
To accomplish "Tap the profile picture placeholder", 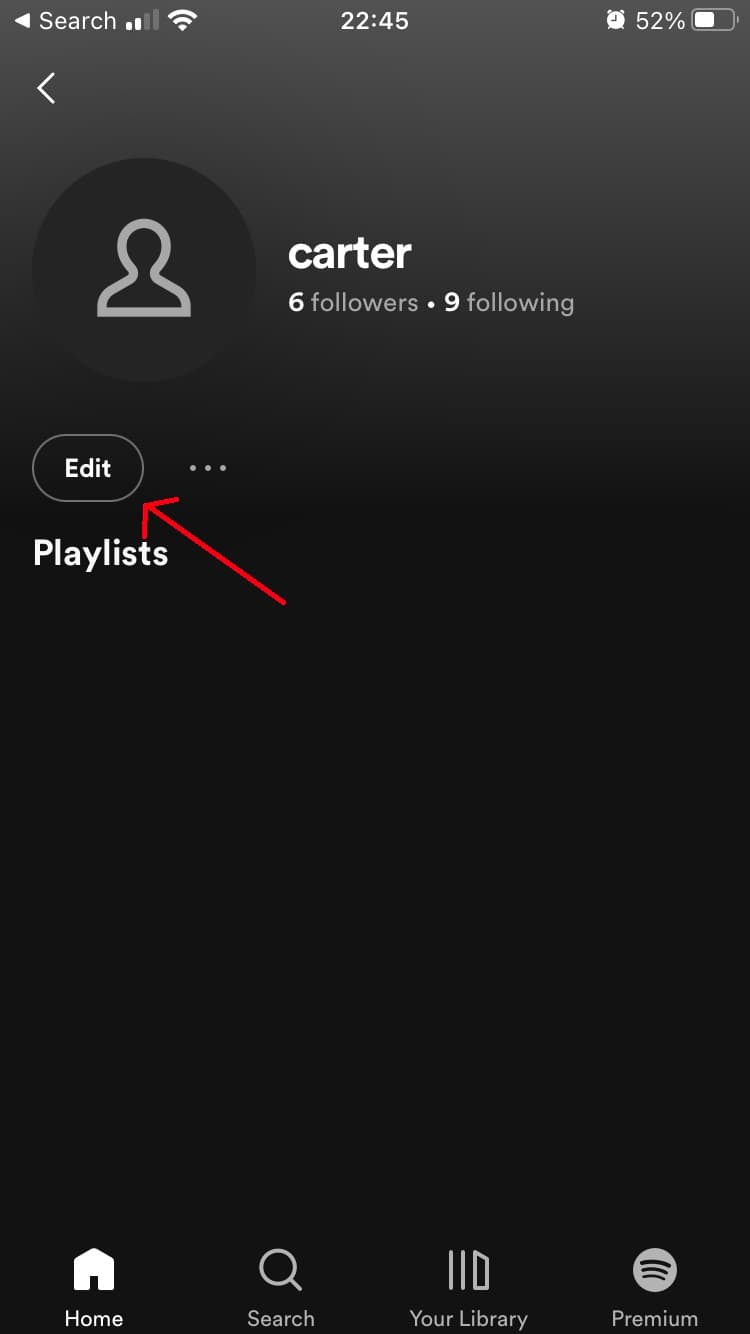I will pyautogui.click(x=144, y=270).
